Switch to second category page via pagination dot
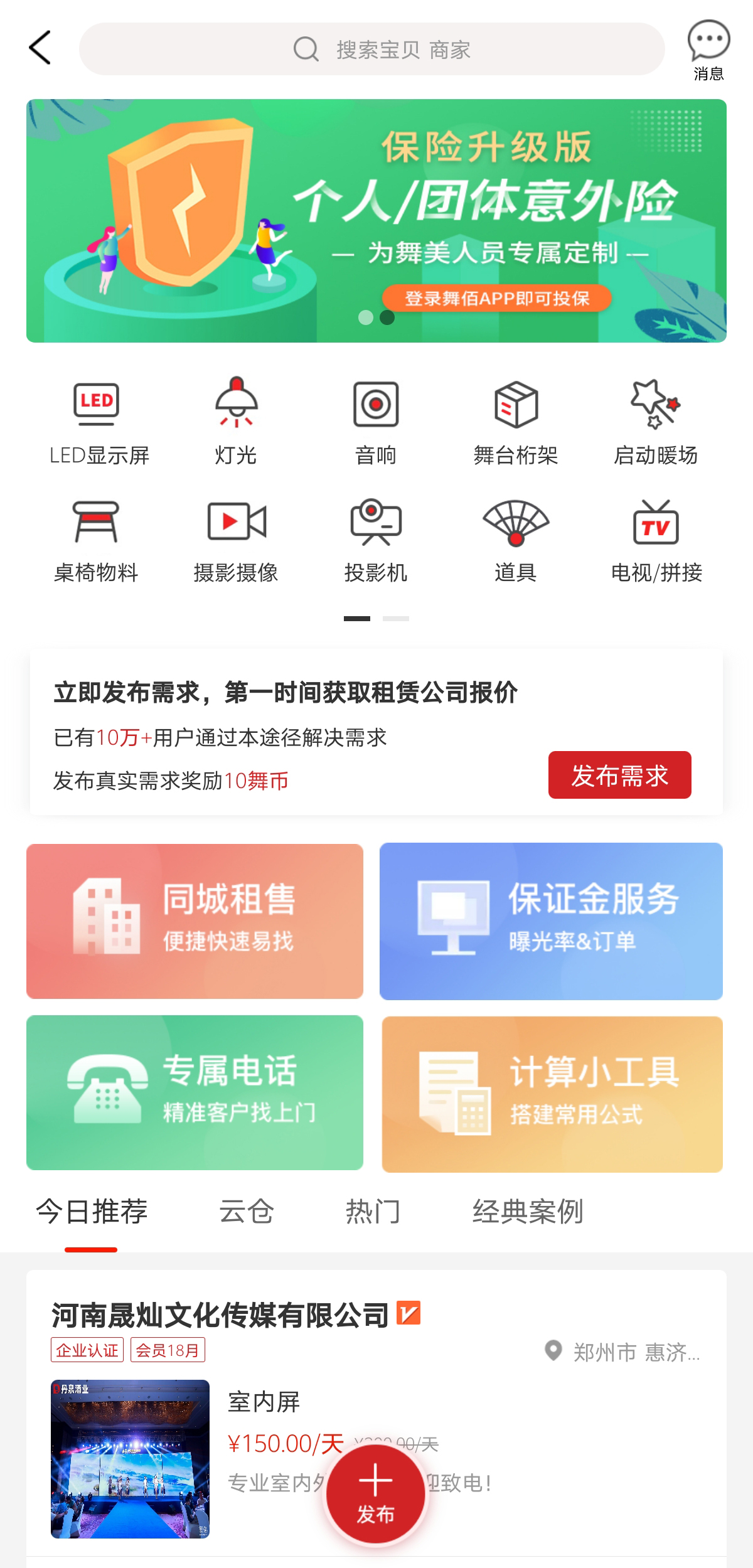The image size is (753, 1568). click(395, 618)
